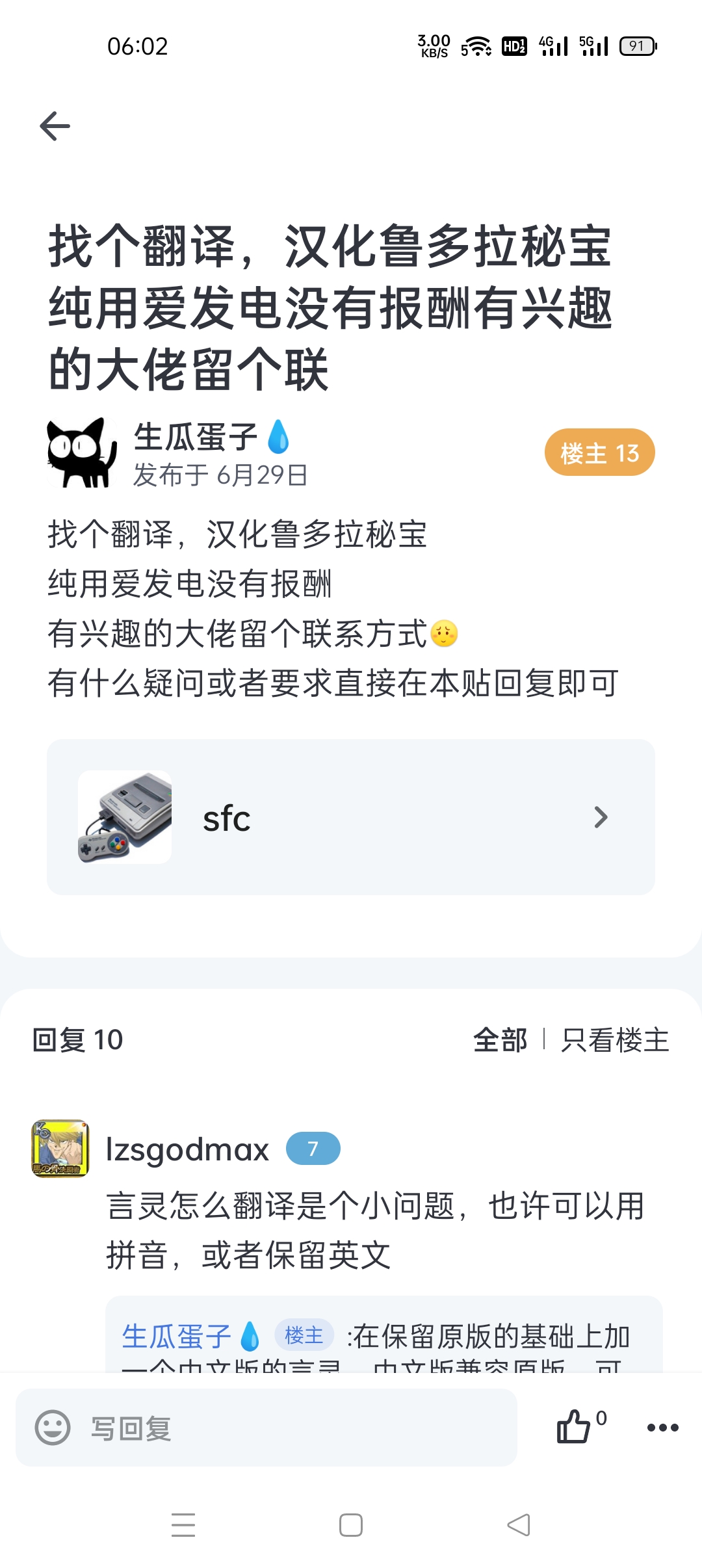Filter replies with 只看楼主
702x1568 pixels.
pyautogui.click(x=615, y=1039)
